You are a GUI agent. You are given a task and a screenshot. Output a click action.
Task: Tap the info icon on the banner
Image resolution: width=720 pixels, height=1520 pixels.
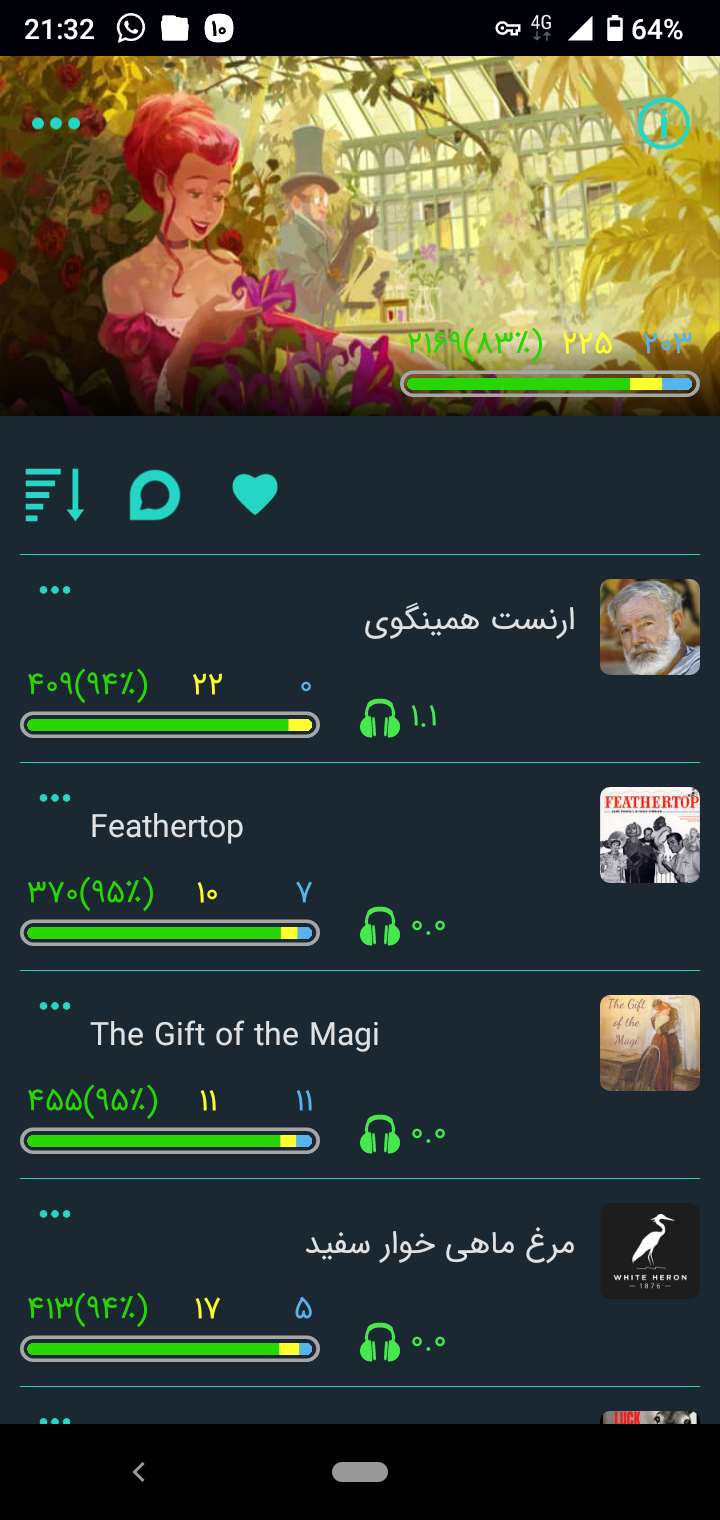click(663, 124)
